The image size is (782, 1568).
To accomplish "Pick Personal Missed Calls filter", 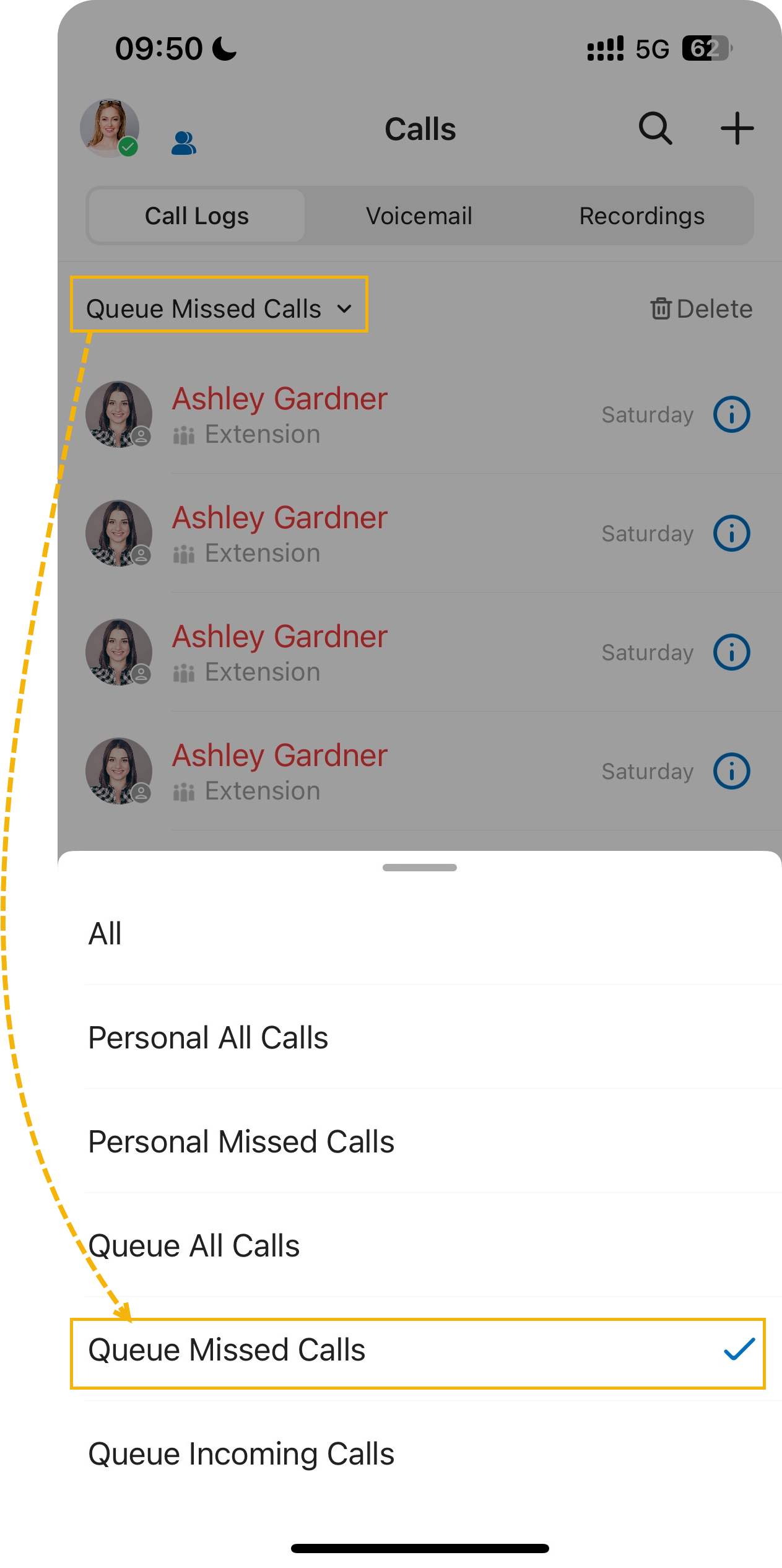I will coord(241,1142).
